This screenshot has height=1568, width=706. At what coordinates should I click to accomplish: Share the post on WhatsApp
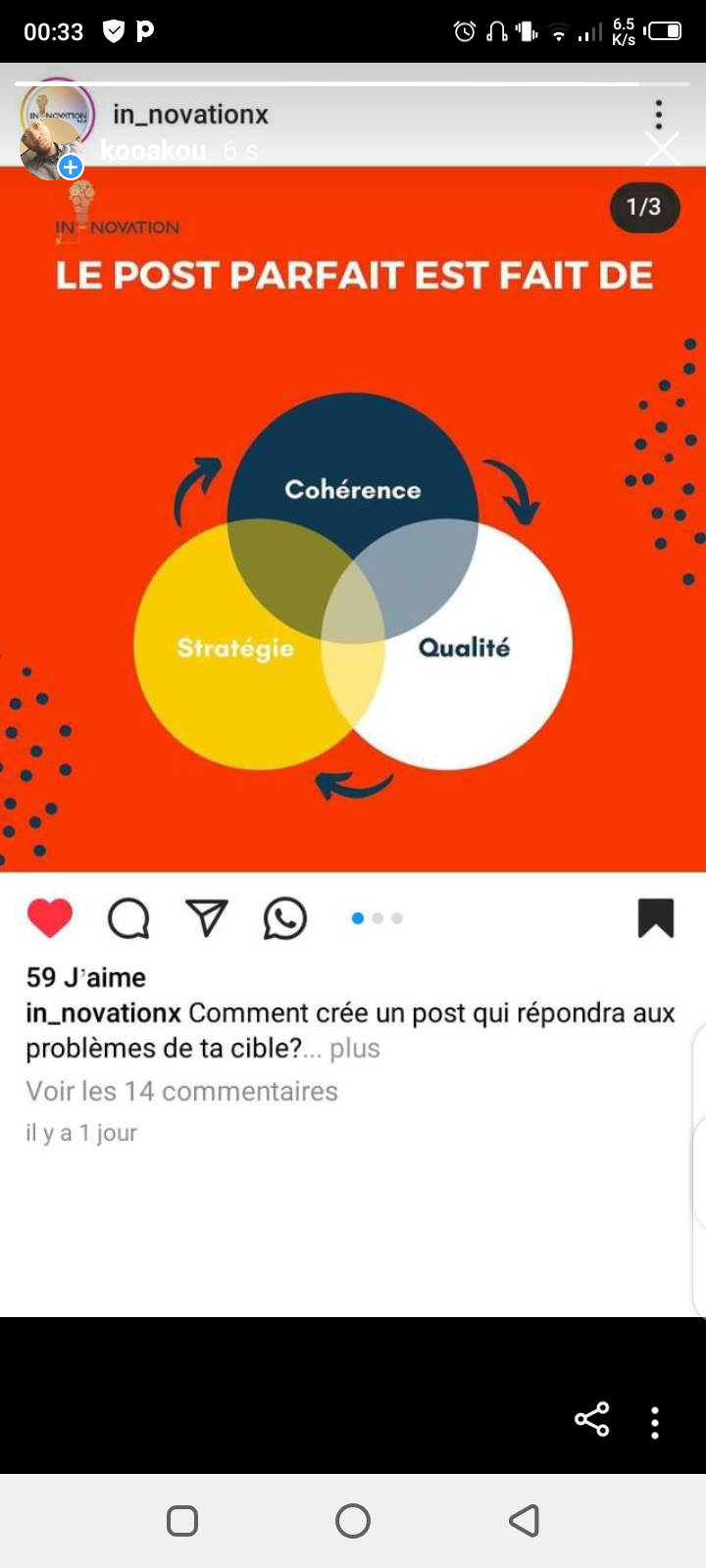pos(285,919)
